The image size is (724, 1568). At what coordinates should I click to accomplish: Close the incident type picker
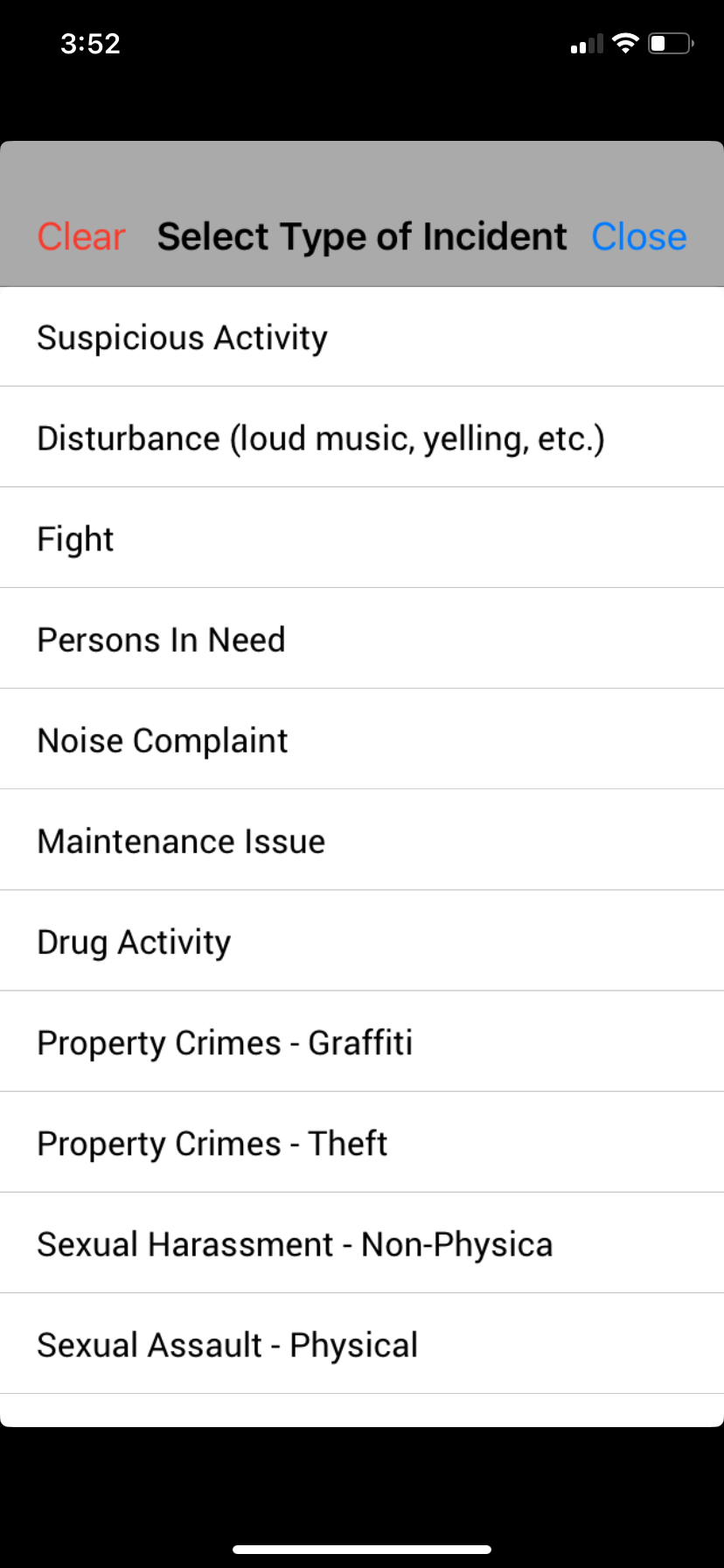(639, 237)
